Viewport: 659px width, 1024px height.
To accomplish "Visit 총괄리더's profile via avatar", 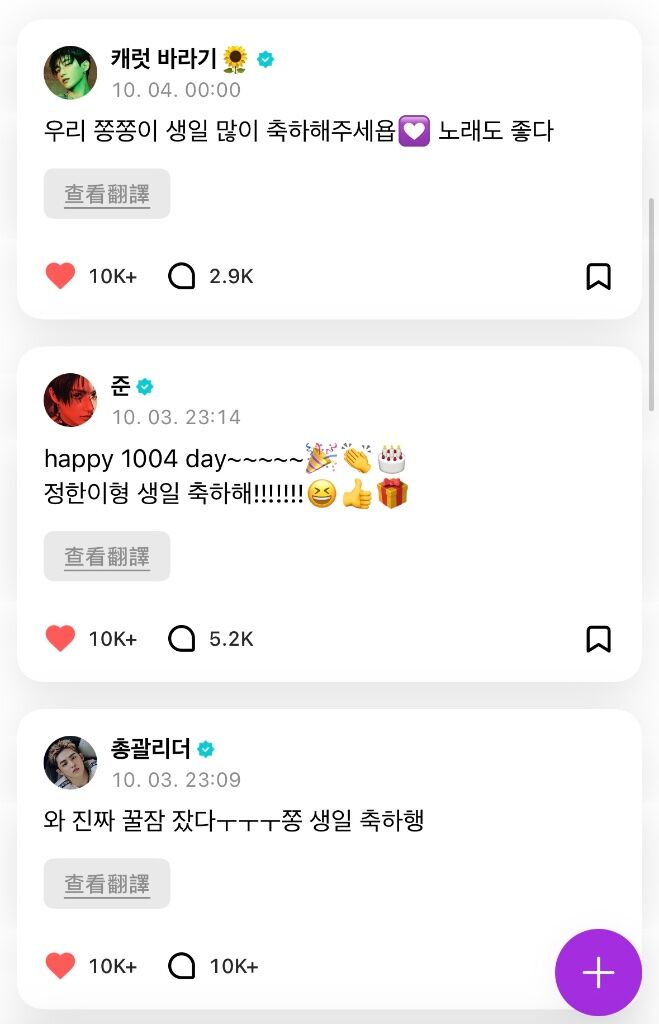I will point(70,763).
